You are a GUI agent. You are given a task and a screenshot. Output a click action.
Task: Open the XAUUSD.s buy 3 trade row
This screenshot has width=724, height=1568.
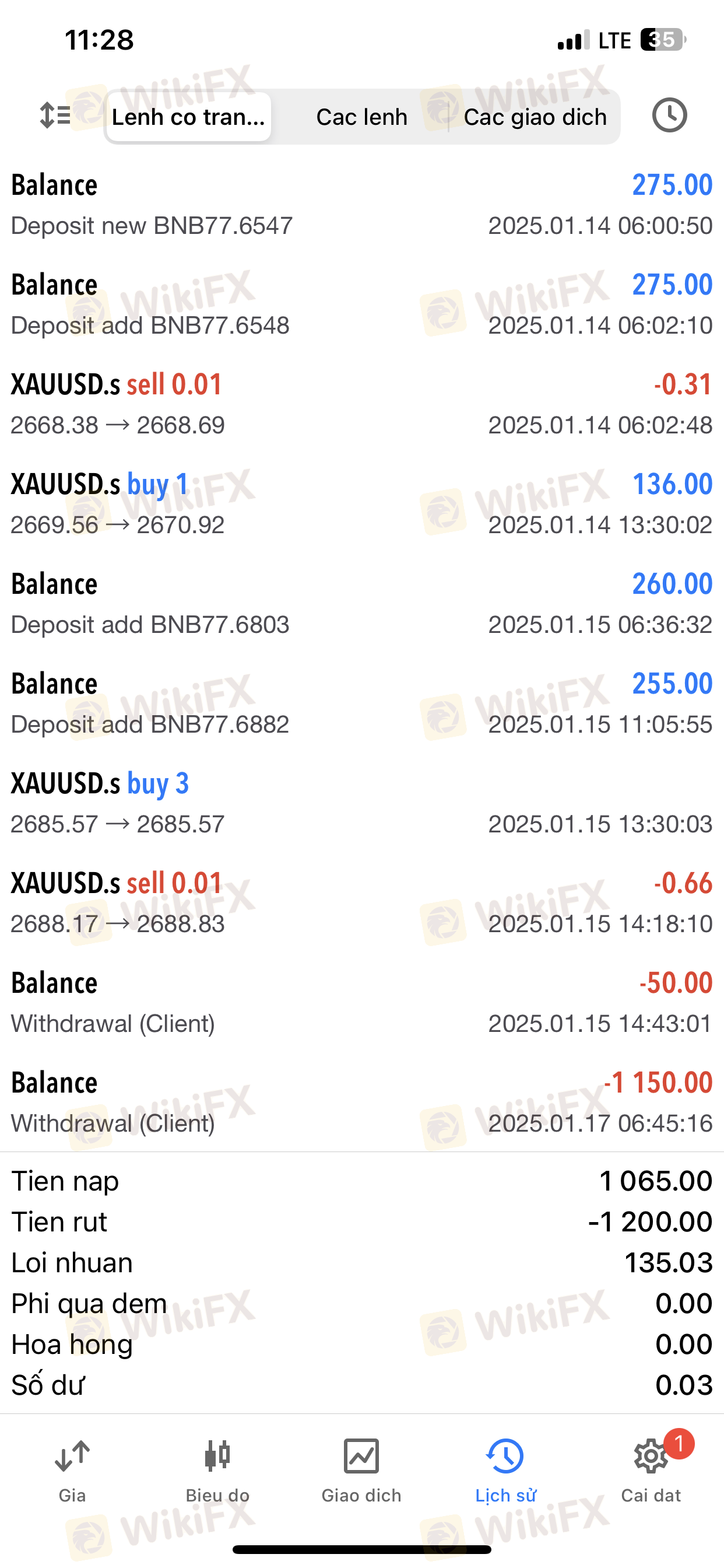(x=362, y=803)
